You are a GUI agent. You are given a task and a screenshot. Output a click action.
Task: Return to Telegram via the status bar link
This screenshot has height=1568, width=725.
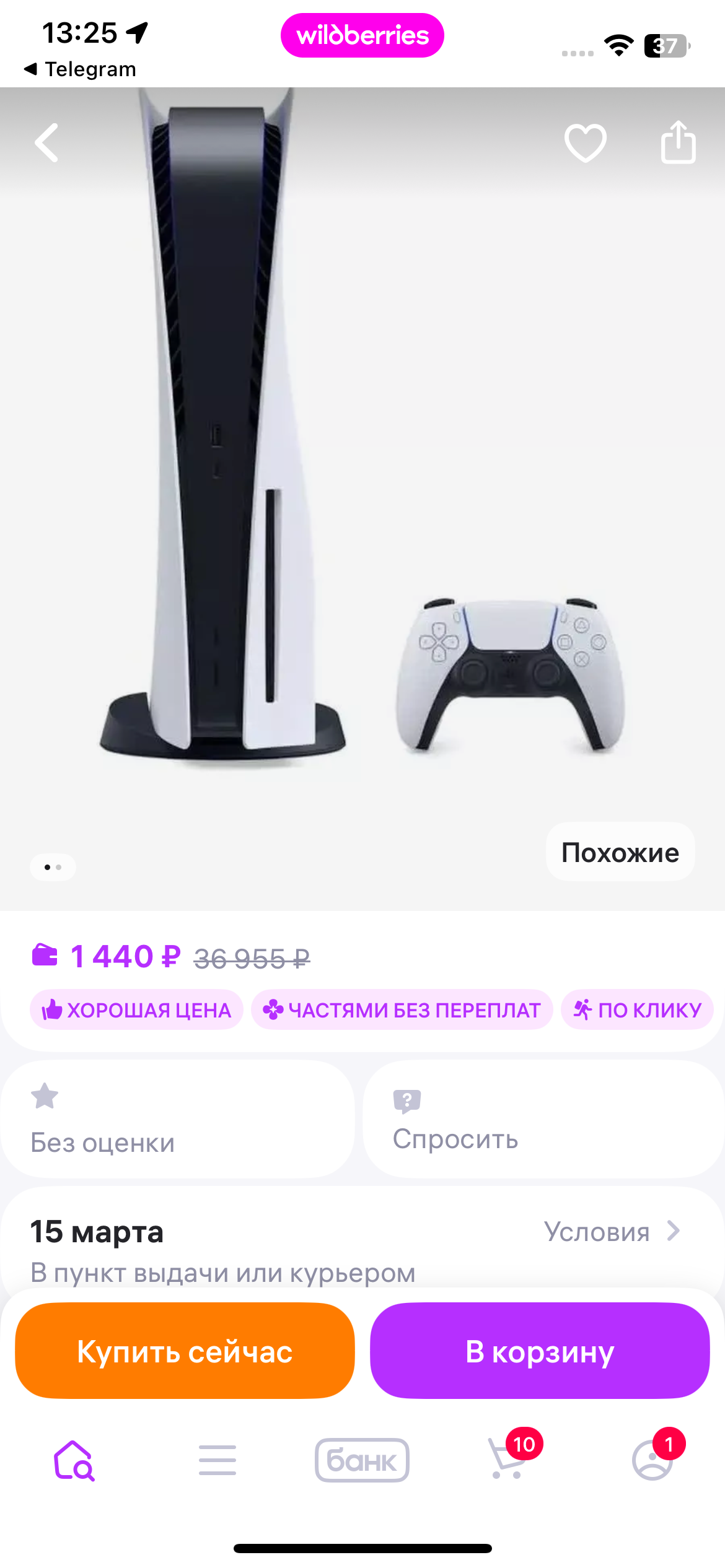81,69
